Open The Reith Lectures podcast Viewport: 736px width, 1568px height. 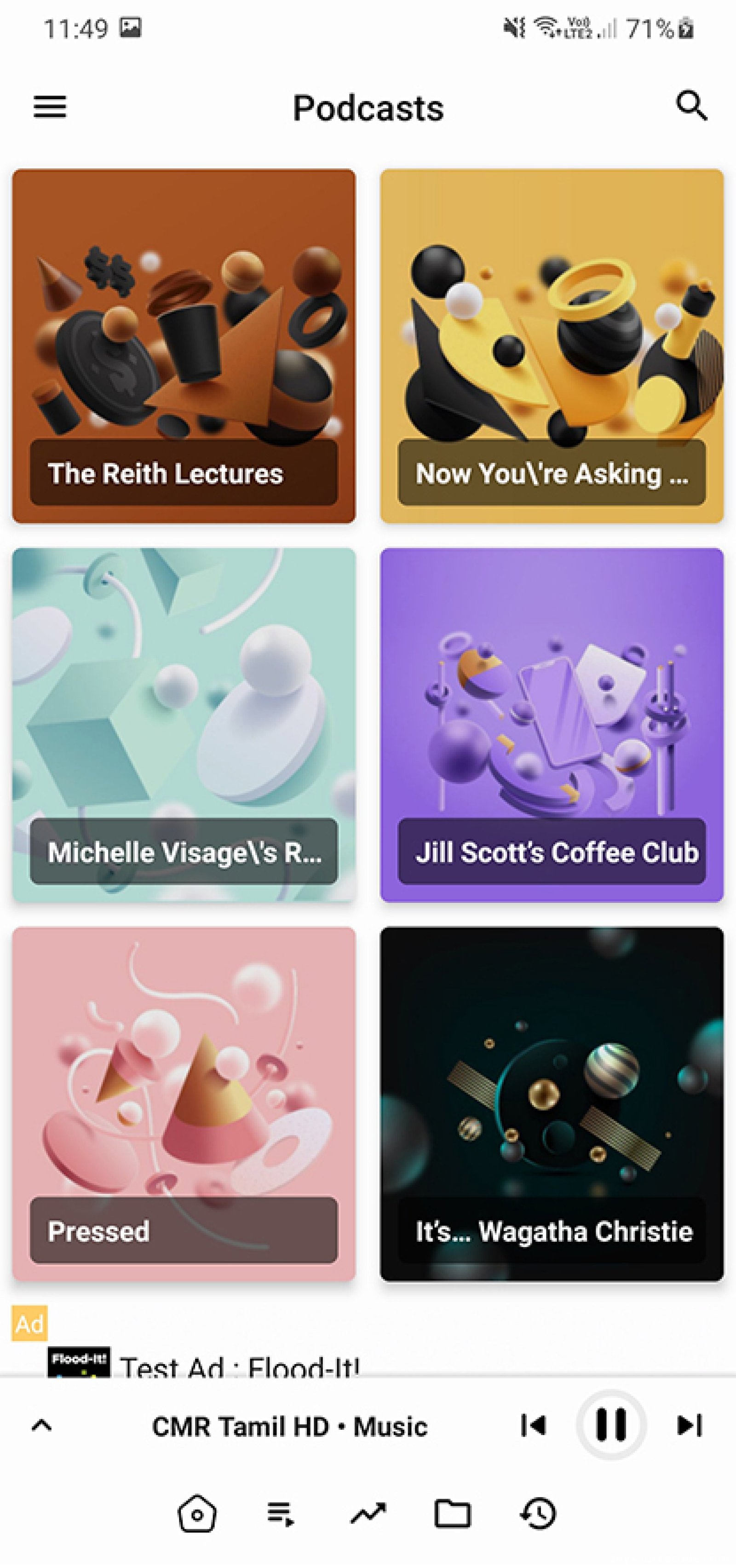point(184,346)
